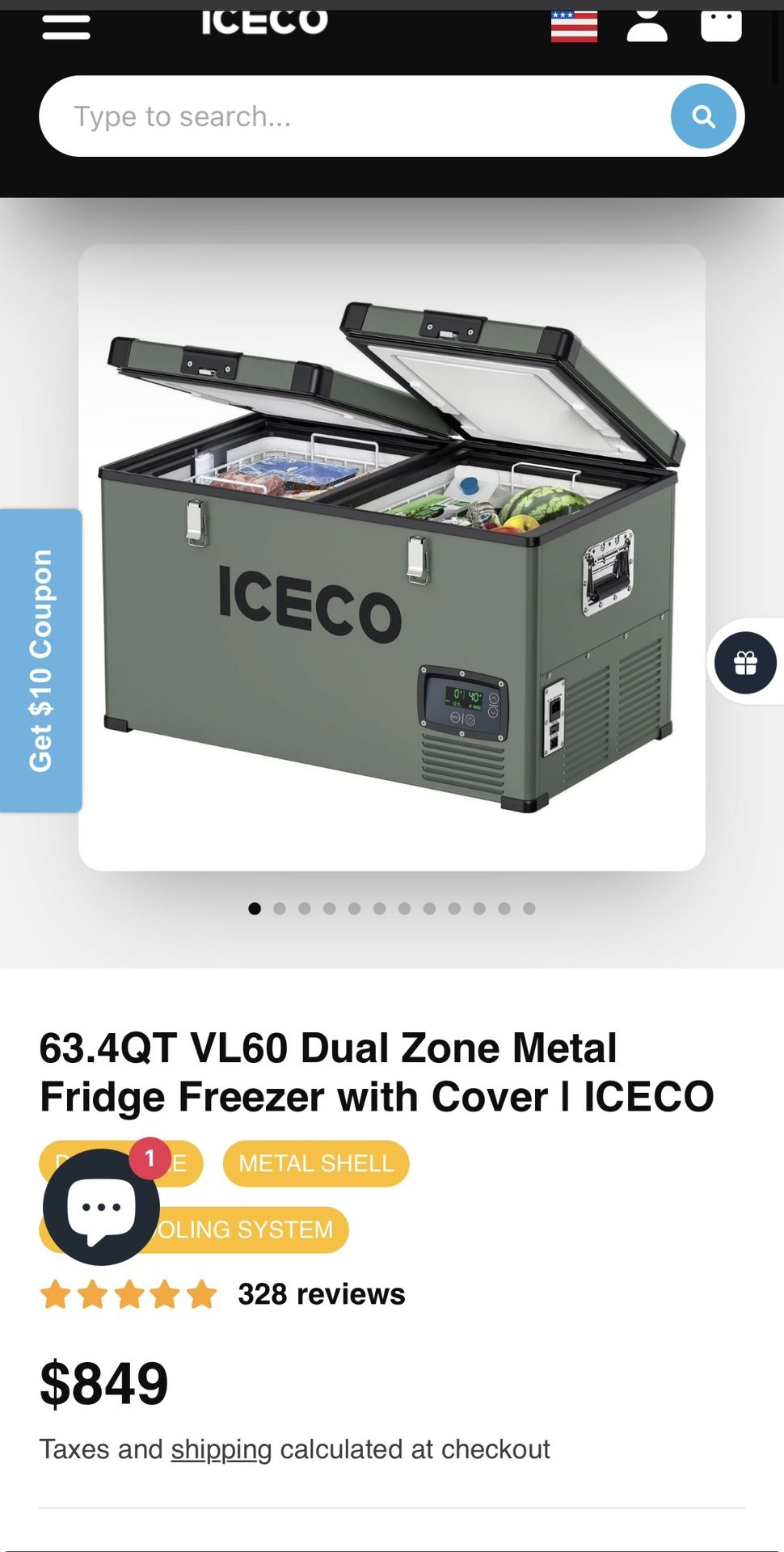The width and height of the screenshot is (784, 1552).
Task: Open the US flag country selector
Action: coord(574,24)
